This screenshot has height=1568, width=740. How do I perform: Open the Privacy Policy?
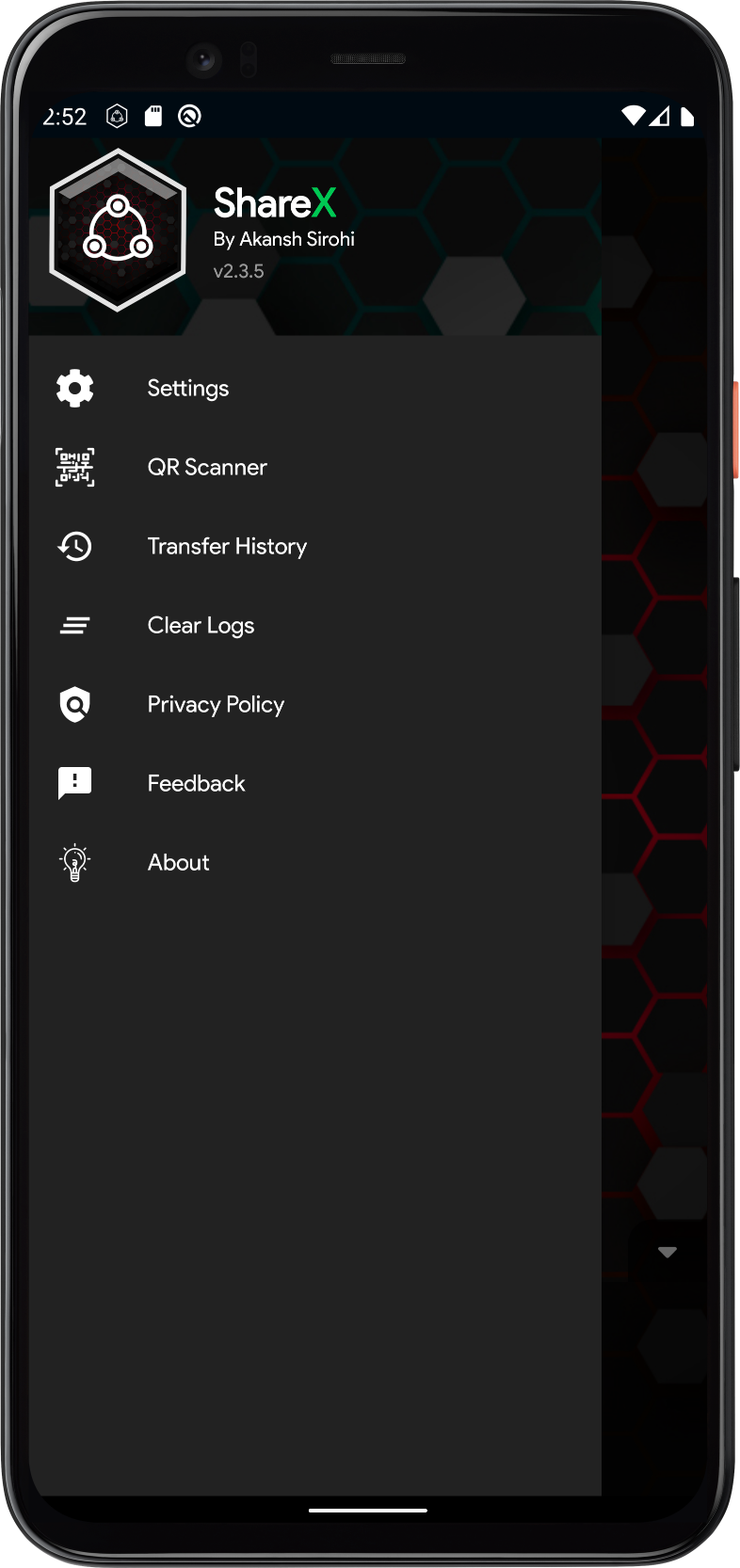coord(216,705)
